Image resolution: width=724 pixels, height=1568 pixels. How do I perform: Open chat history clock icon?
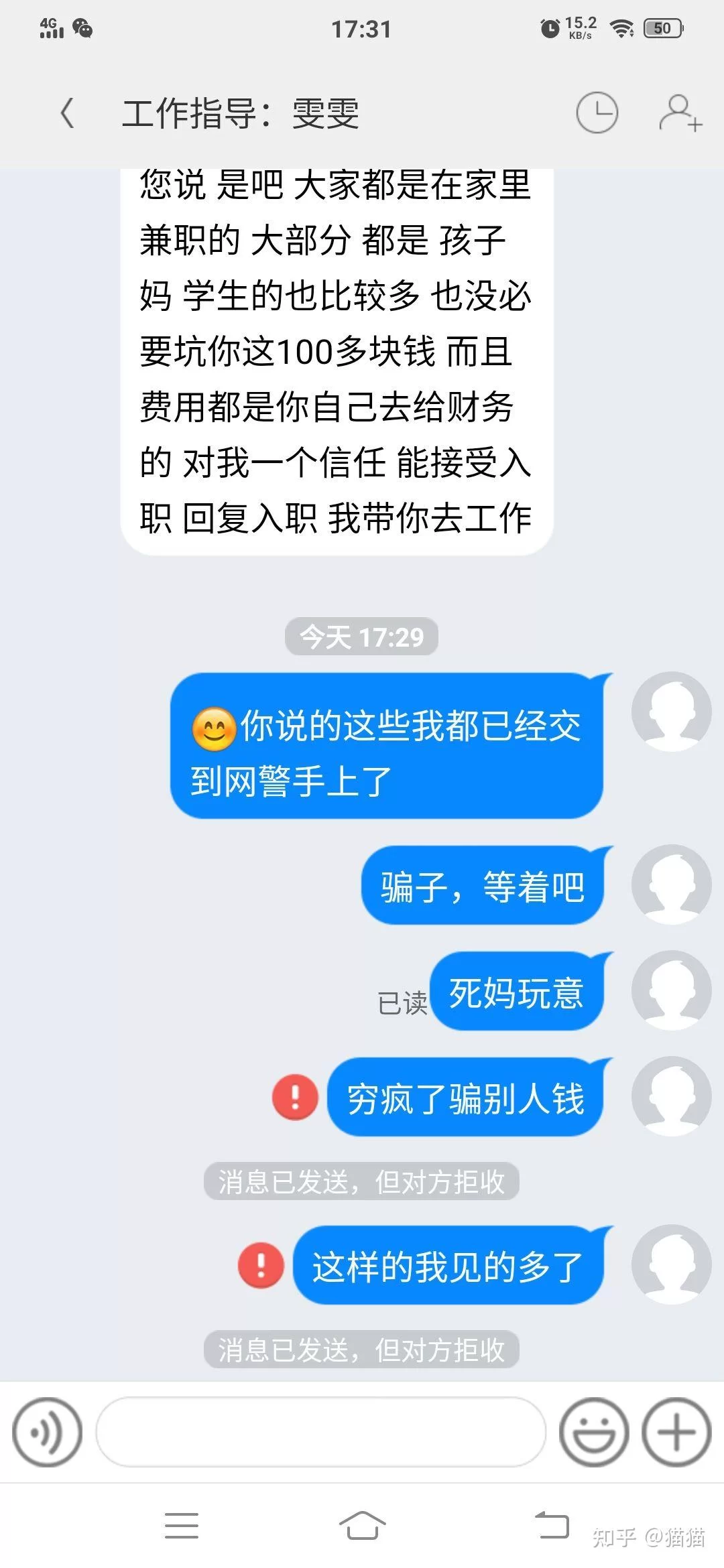click(x=597, y=113)
